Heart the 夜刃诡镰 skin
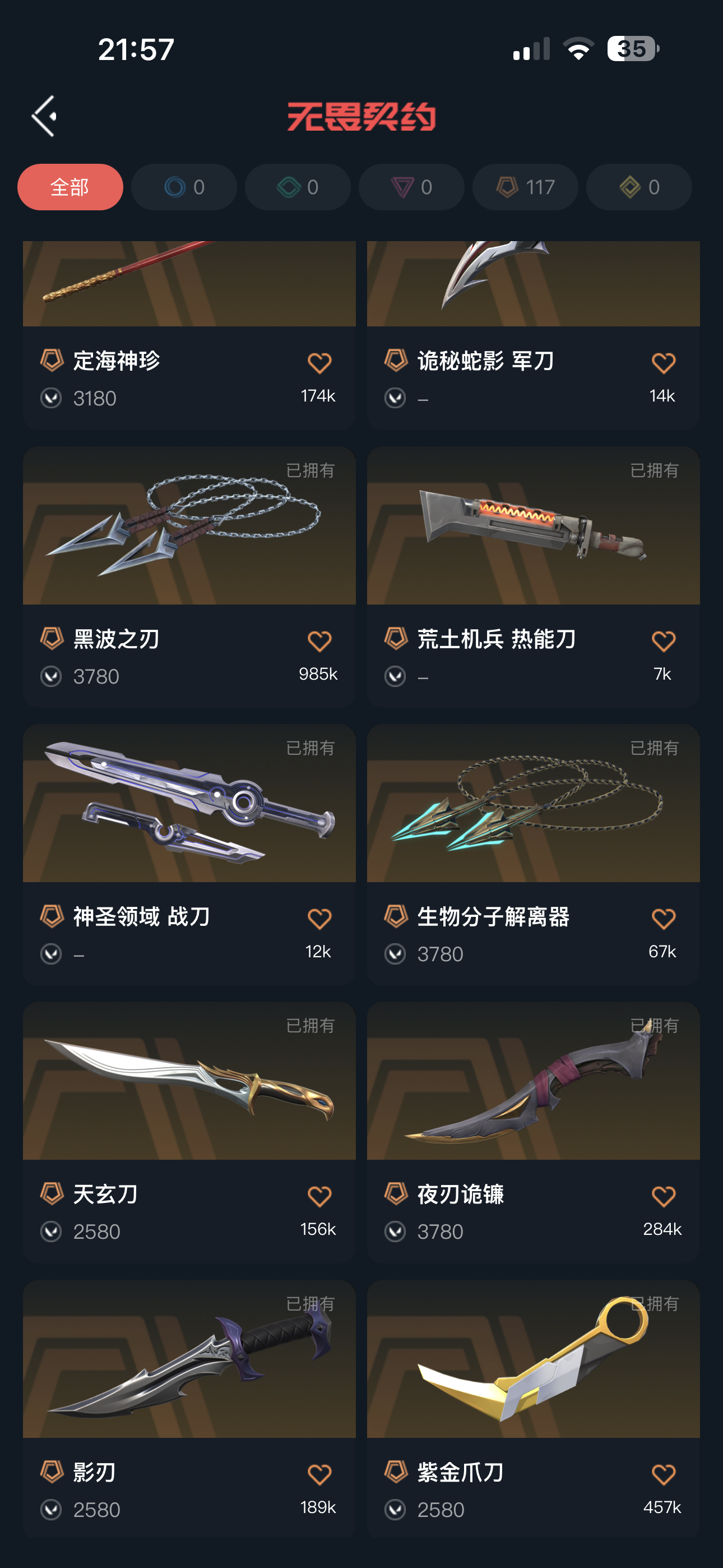Screen dimensions: 723x1568 tap(662, 1197)
